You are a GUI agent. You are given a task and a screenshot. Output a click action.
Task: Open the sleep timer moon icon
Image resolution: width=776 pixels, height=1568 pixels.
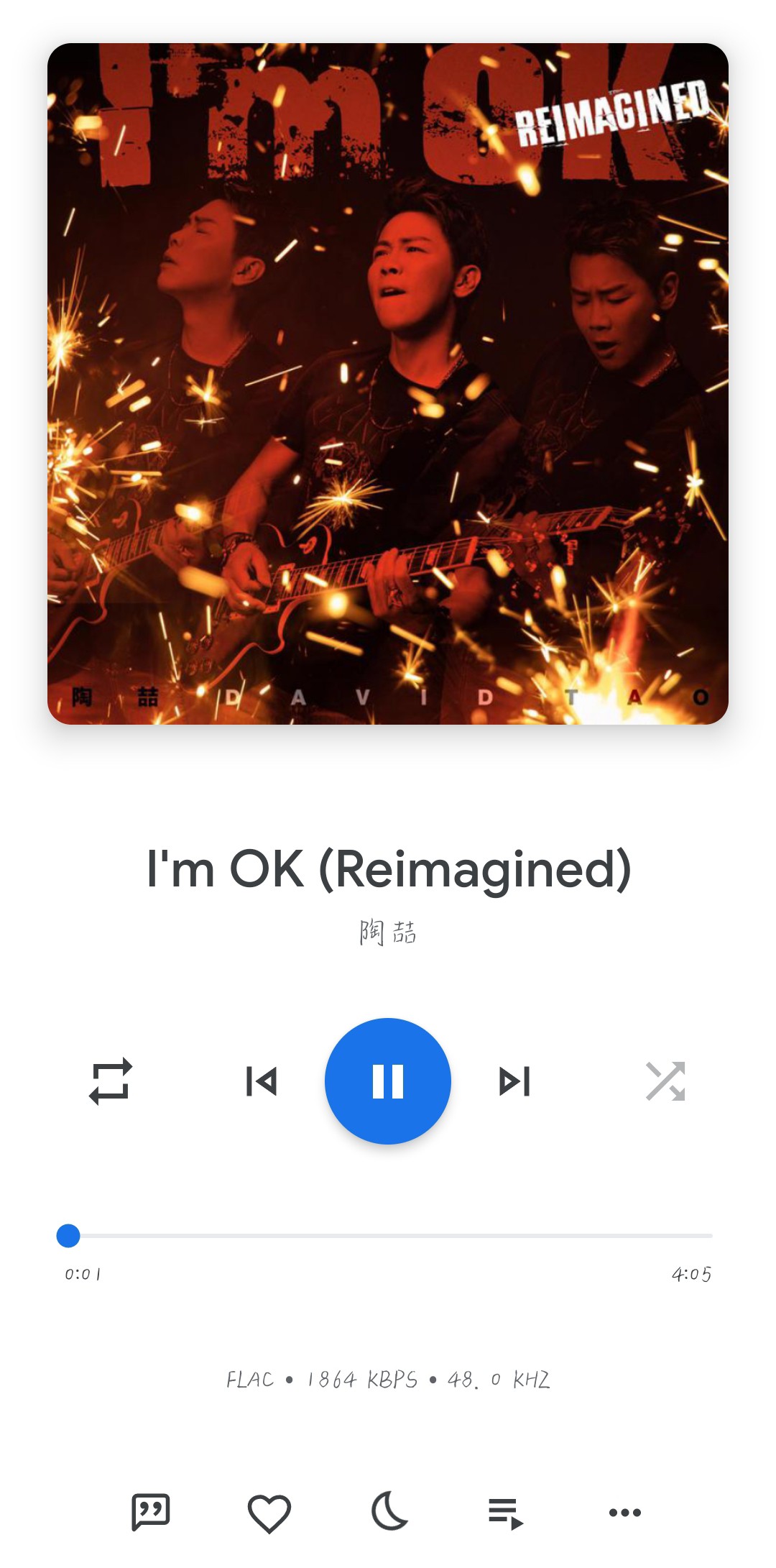pyautogui.click(x=389, y=1510)
